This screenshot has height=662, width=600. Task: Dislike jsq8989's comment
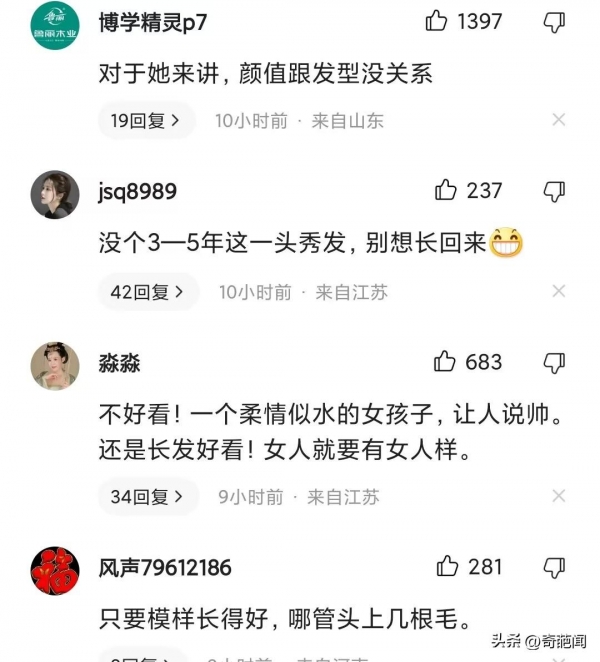click(554, 191)
